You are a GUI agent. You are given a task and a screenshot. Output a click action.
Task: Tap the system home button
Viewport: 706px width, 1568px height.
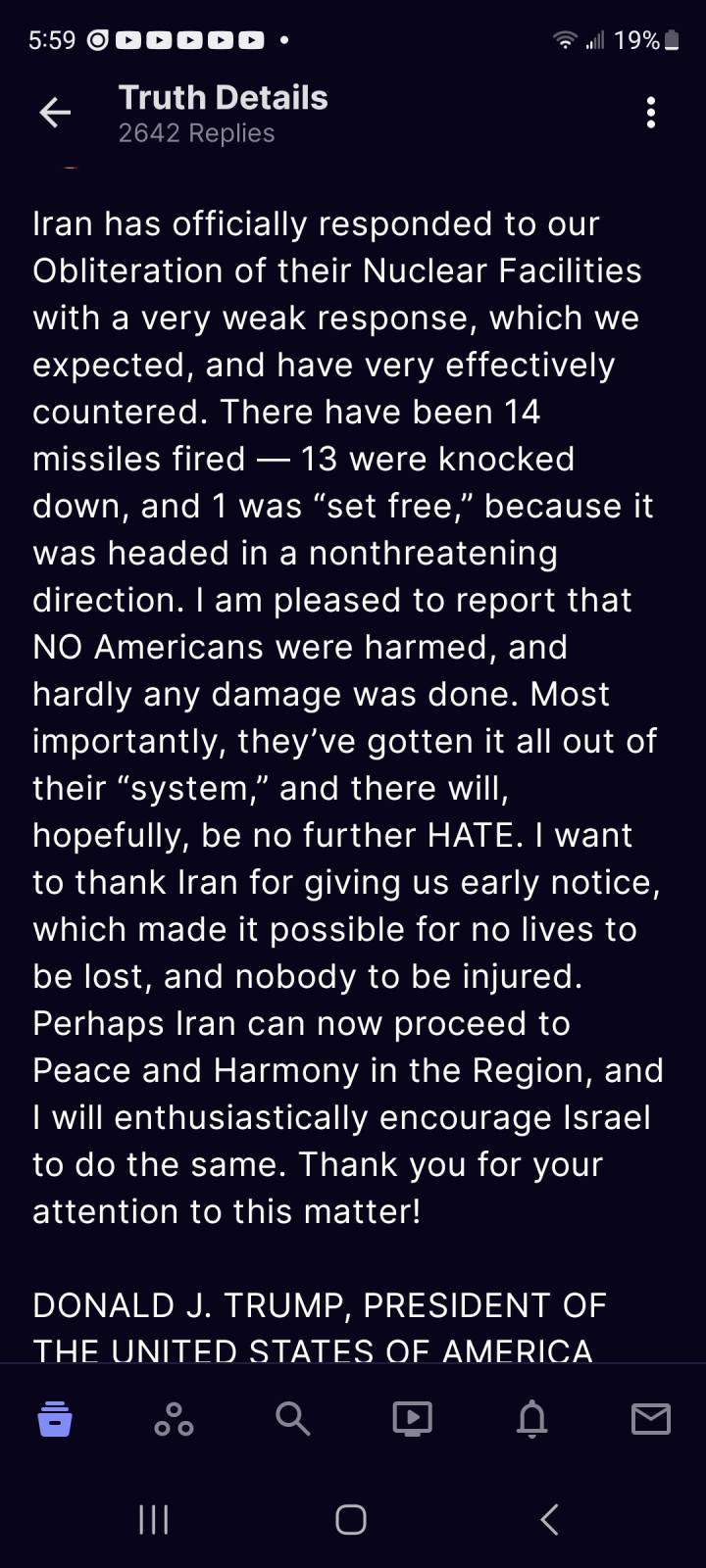click(x=351, y=1519)
